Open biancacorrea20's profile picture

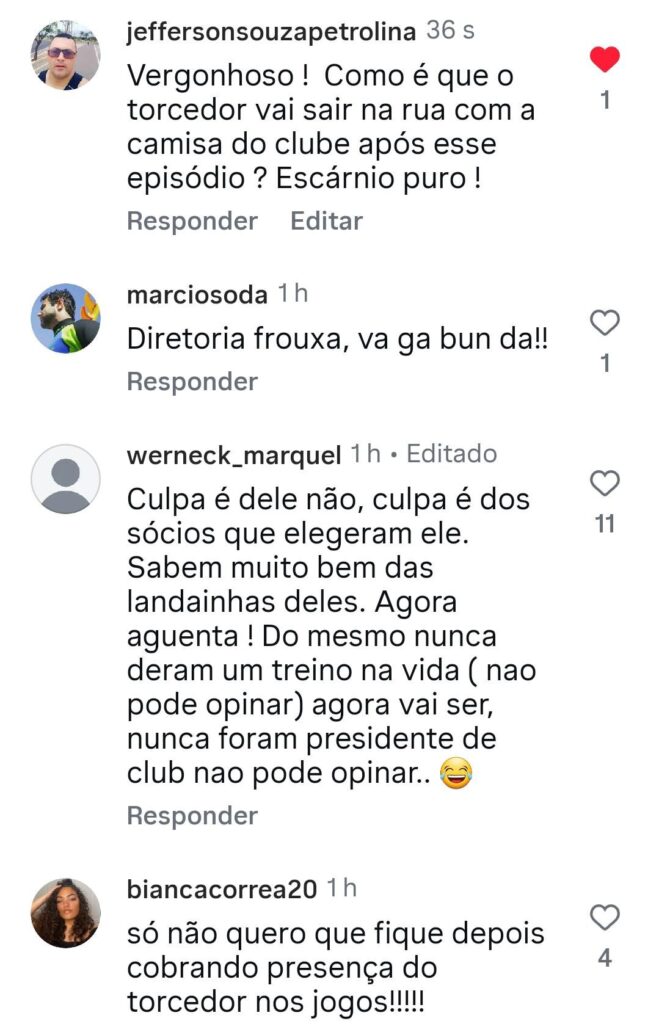pyautogui.click(x=66, y=912)
